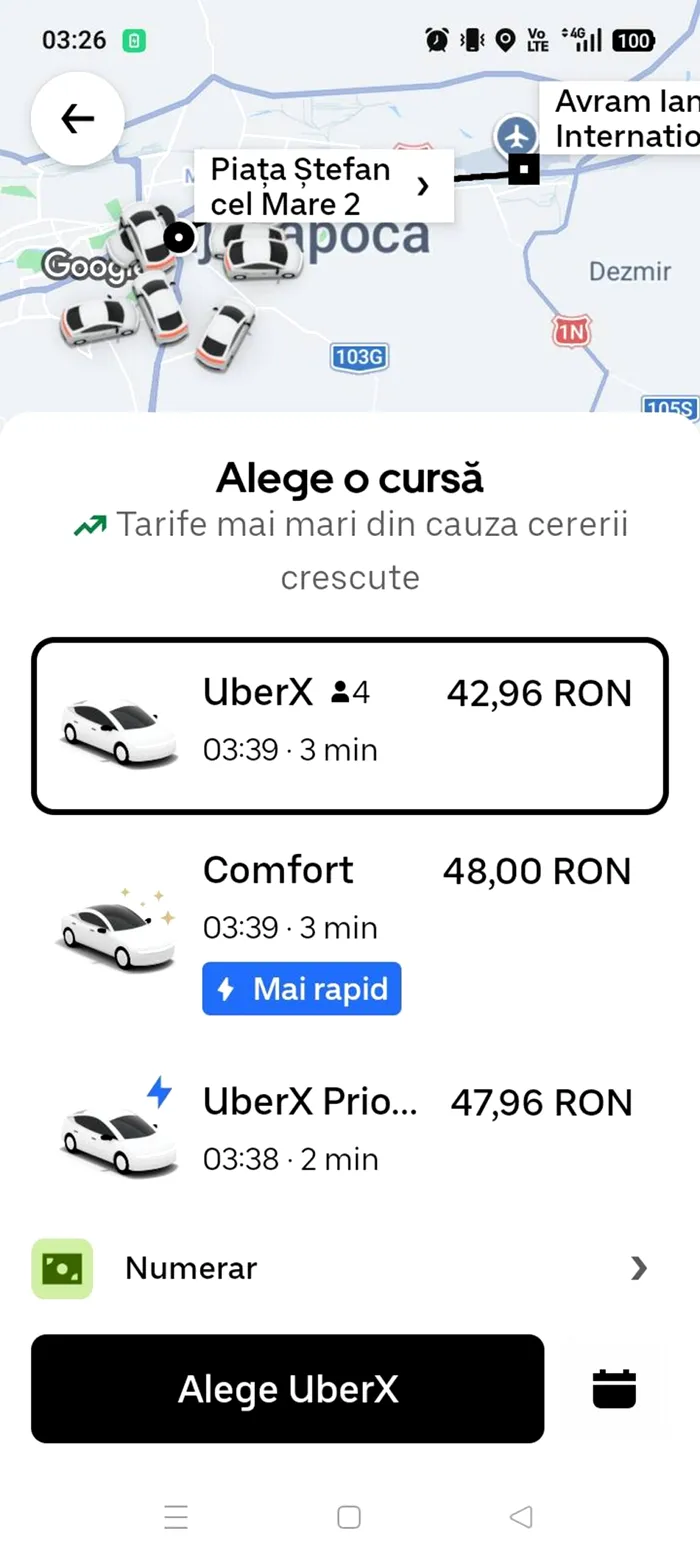Image resolution: width=700 pixels, height=1560 pixels.
Task: Pick the UberX Priority ride option
Action: tap(349, 1128)
